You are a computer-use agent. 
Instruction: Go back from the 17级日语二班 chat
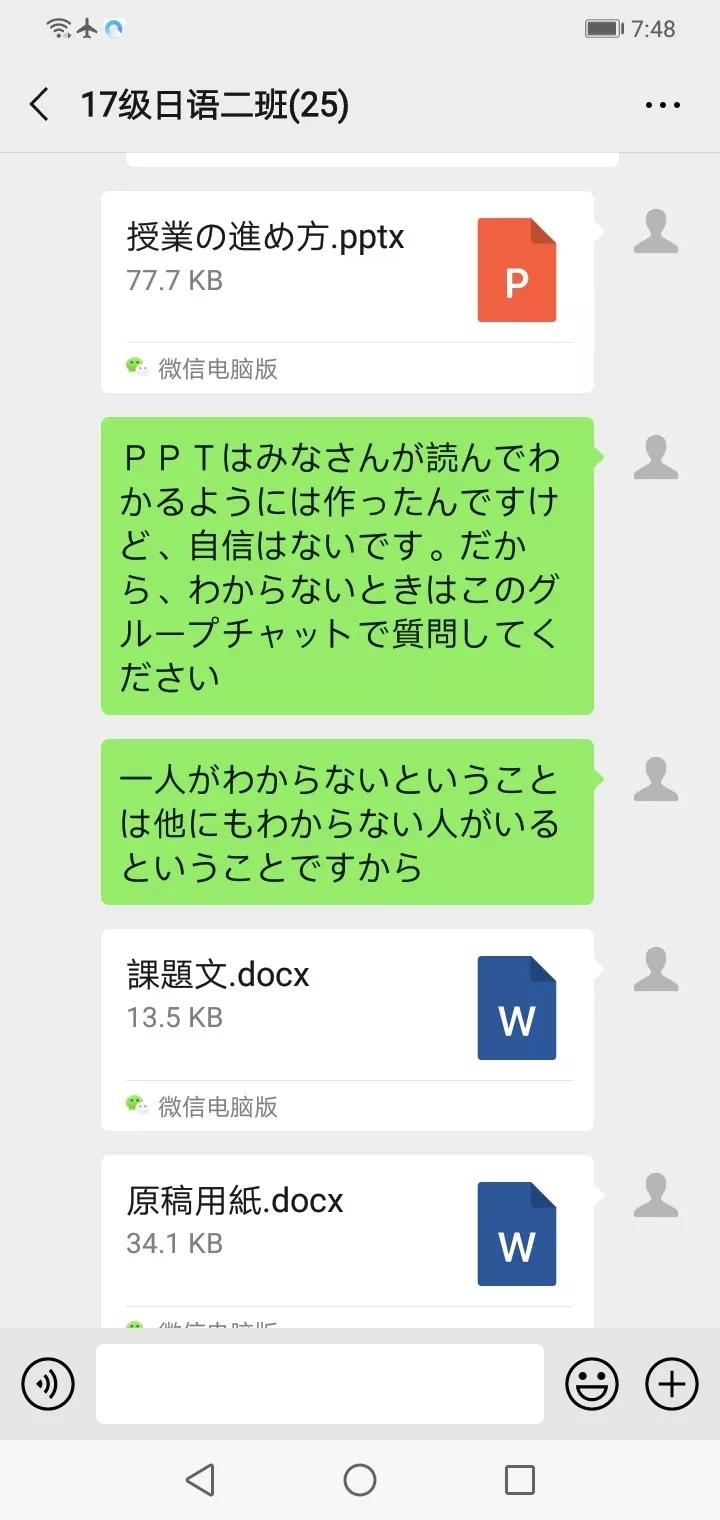[x=40, y=104]
